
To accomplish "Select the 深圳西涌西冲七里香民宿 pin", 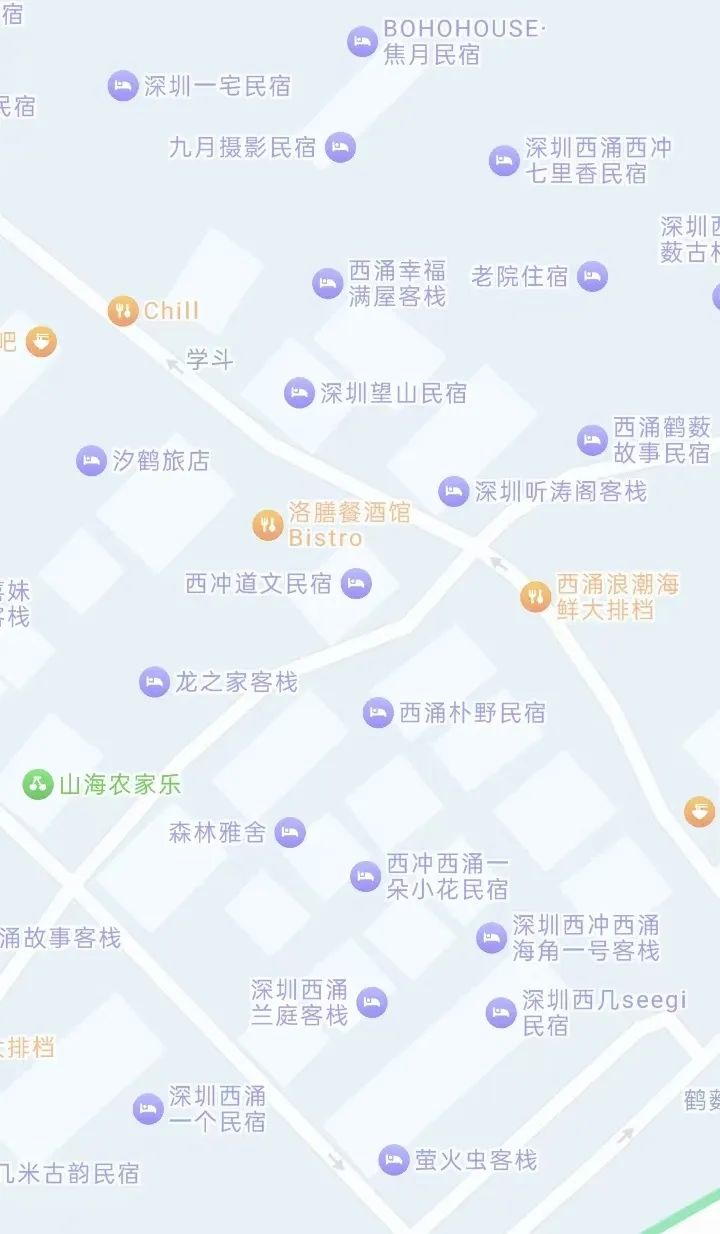I will 504,160.
